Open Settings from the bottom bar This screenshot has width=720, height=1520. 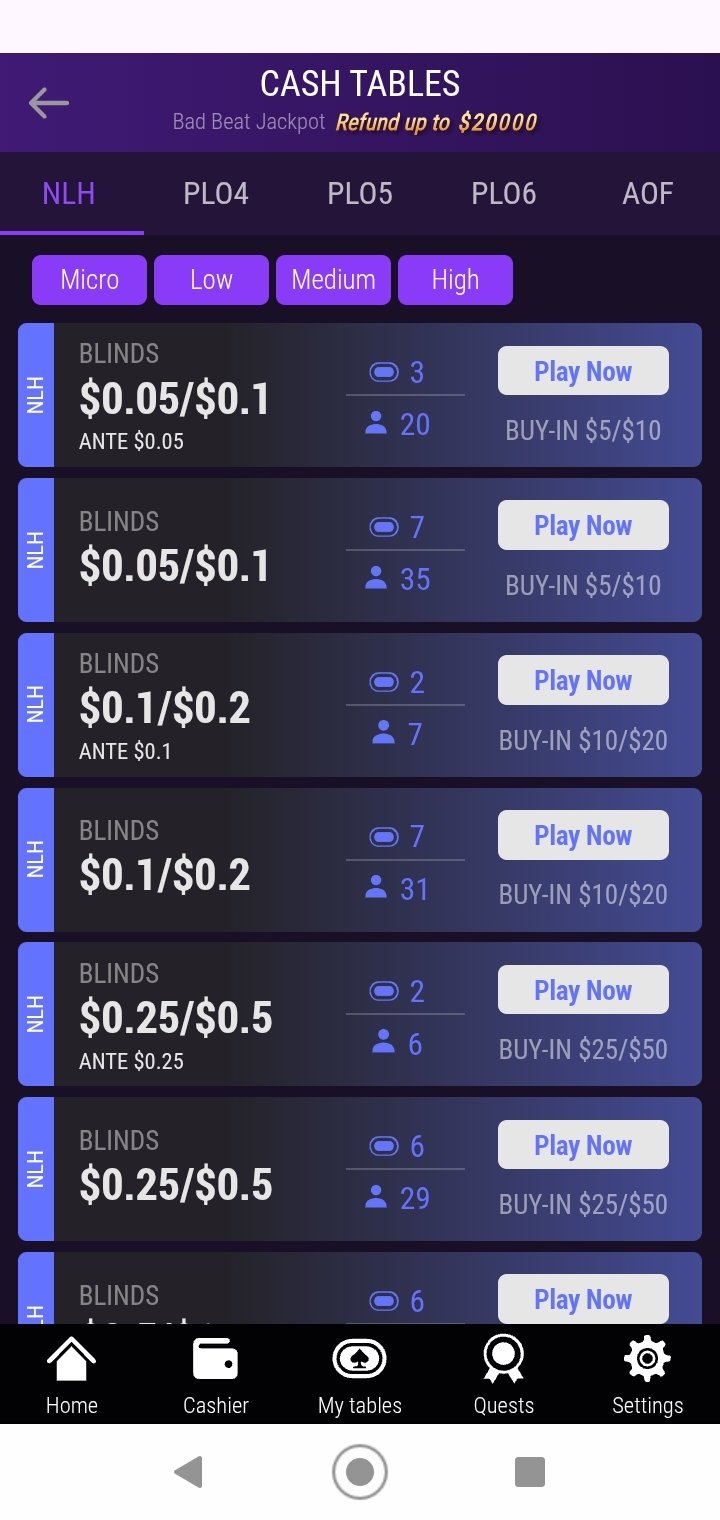pos(647,1375)
